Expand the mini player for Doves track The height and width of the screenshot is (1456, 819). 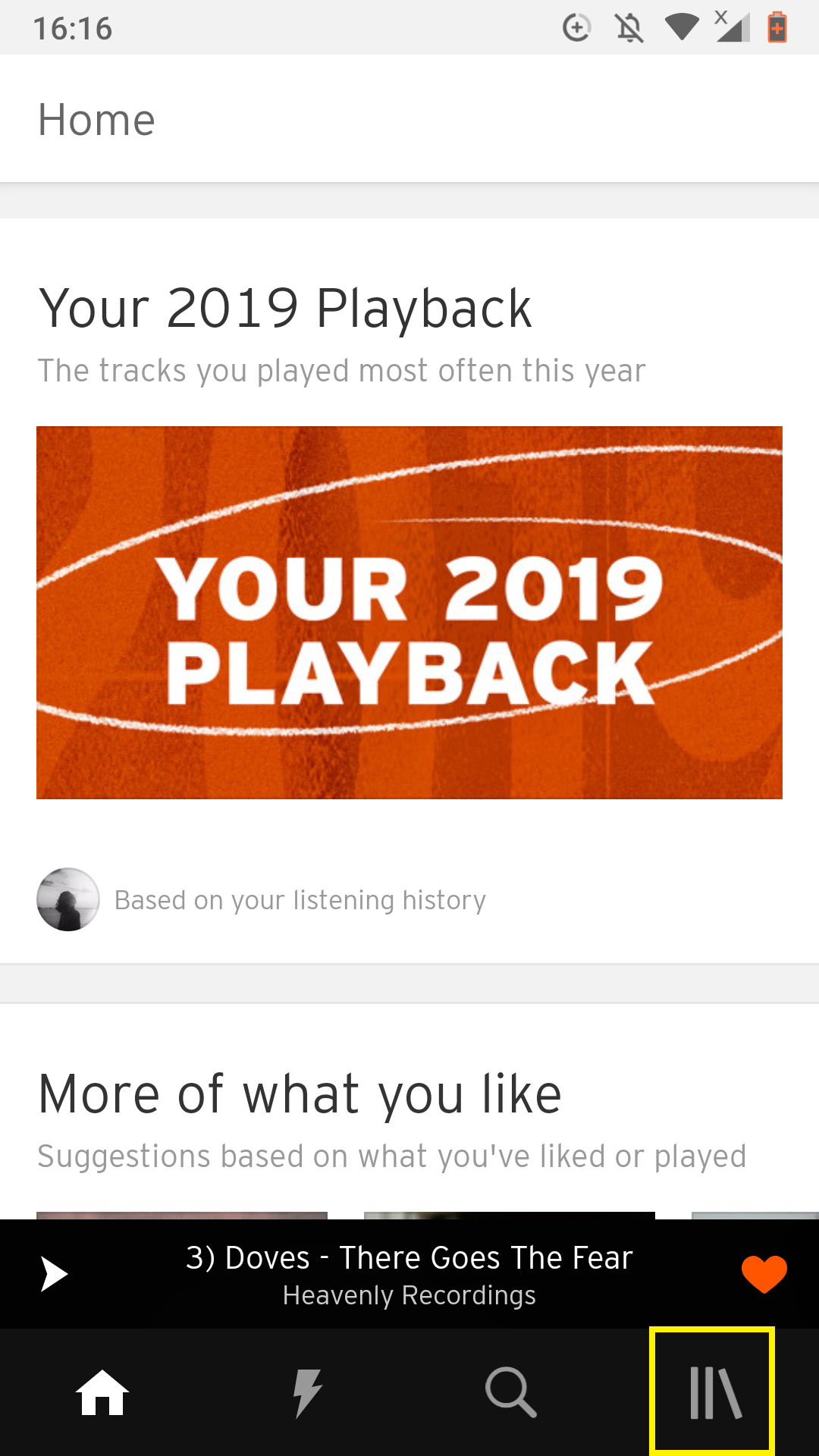409,1274
